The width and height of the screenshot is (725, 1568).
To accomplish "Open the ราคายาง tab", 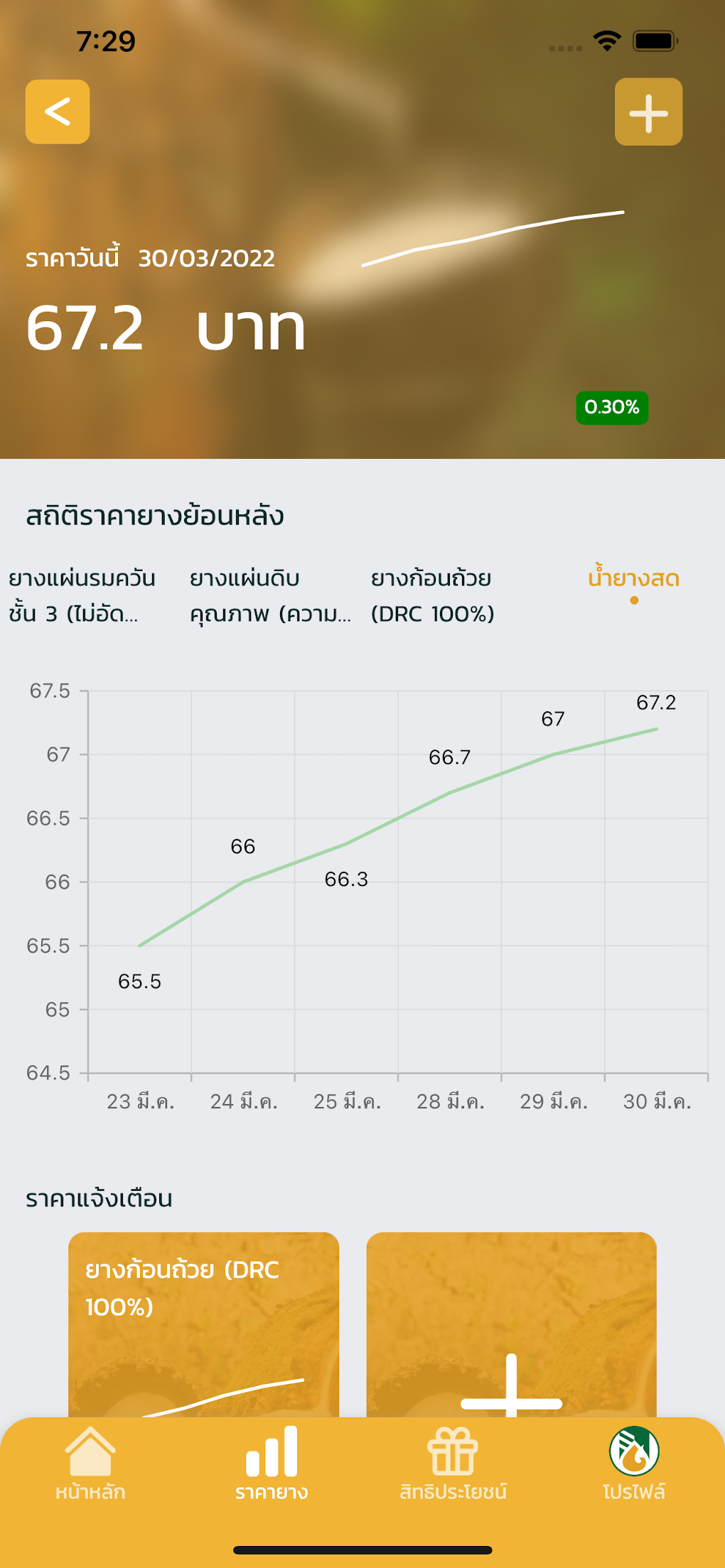I will [272, 1464].
